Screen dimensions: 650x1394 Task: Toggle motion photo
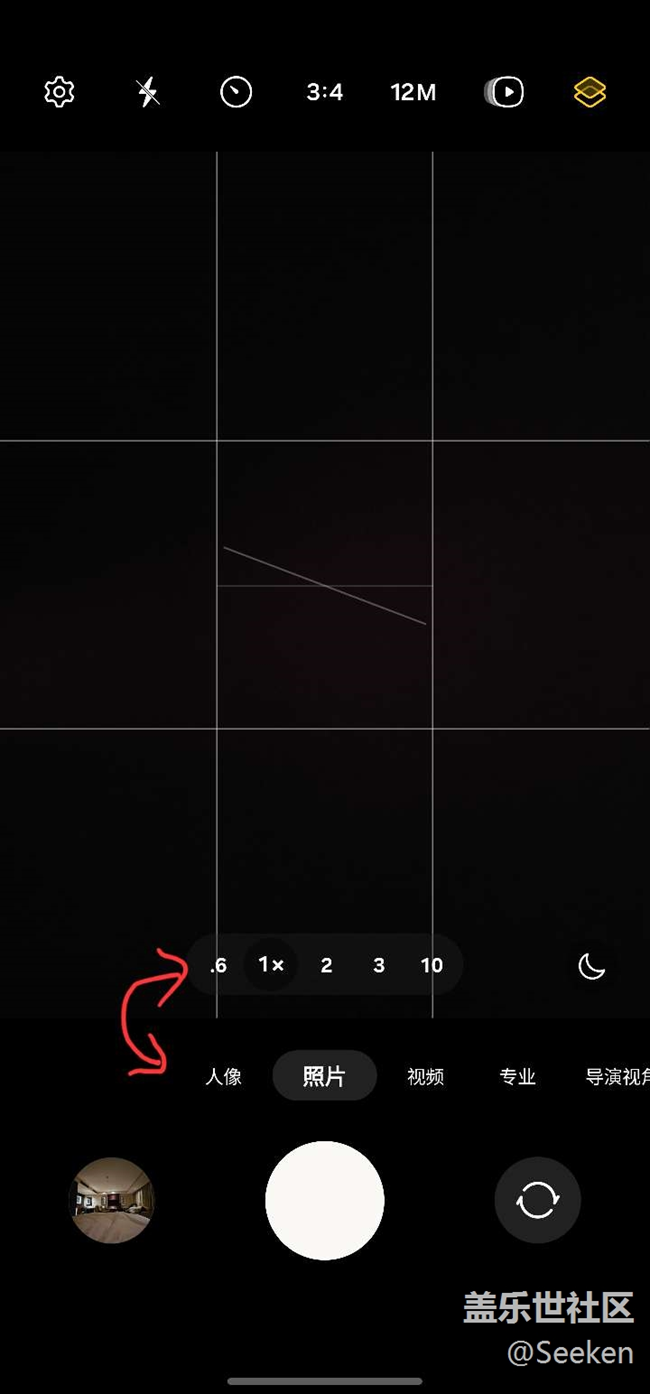click(x=505, y=93)
